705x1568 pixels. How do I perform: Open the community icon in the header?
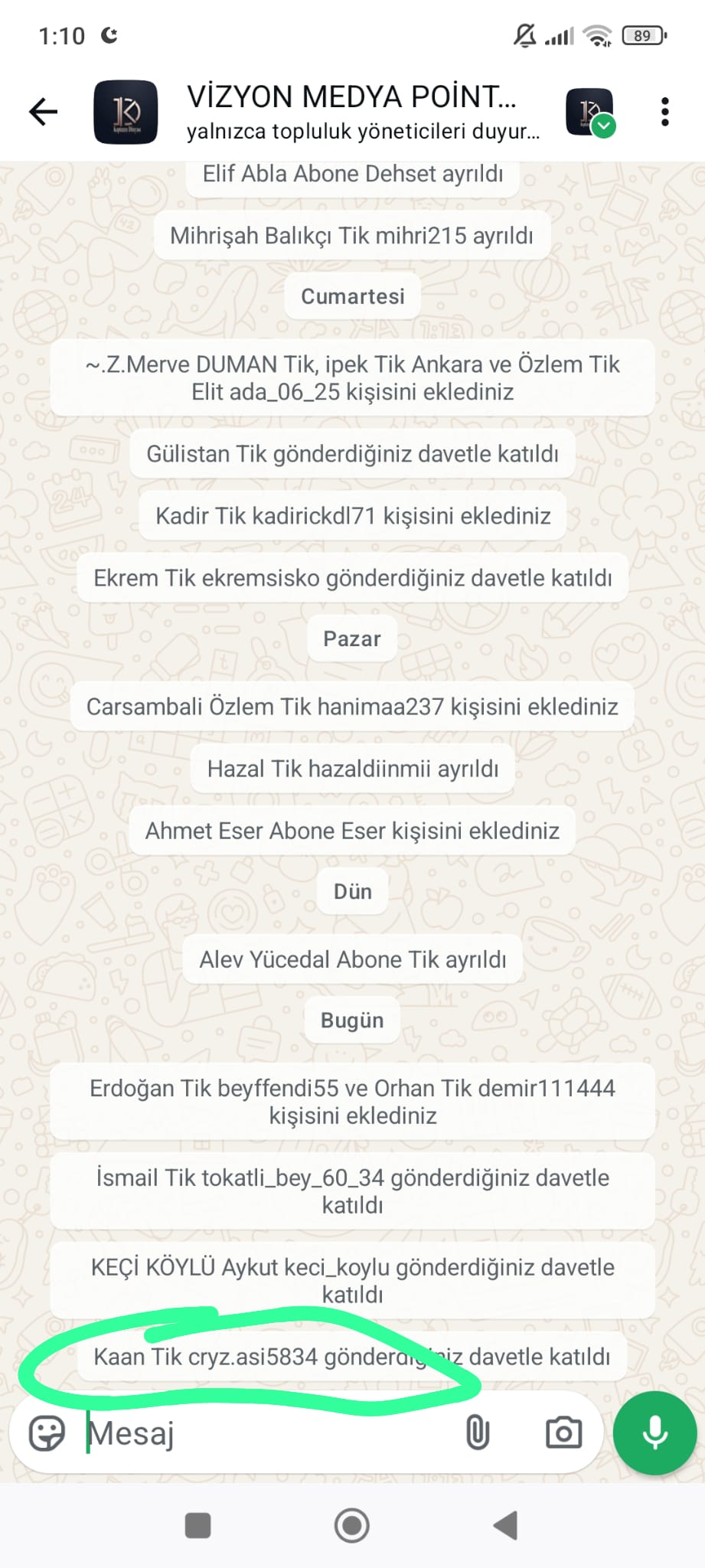(590, 113)
